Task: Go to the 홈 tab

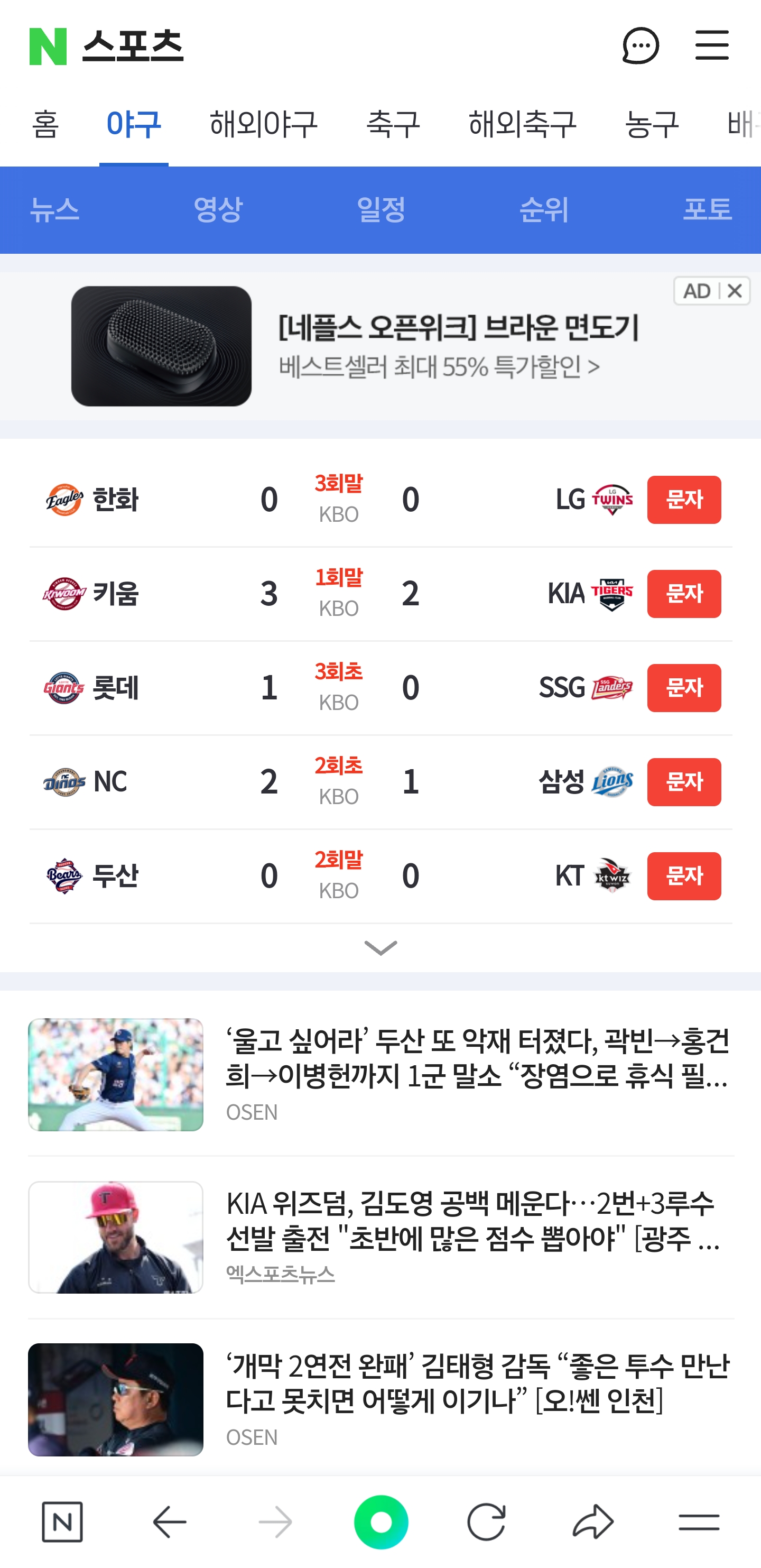Action: point(45,125)
